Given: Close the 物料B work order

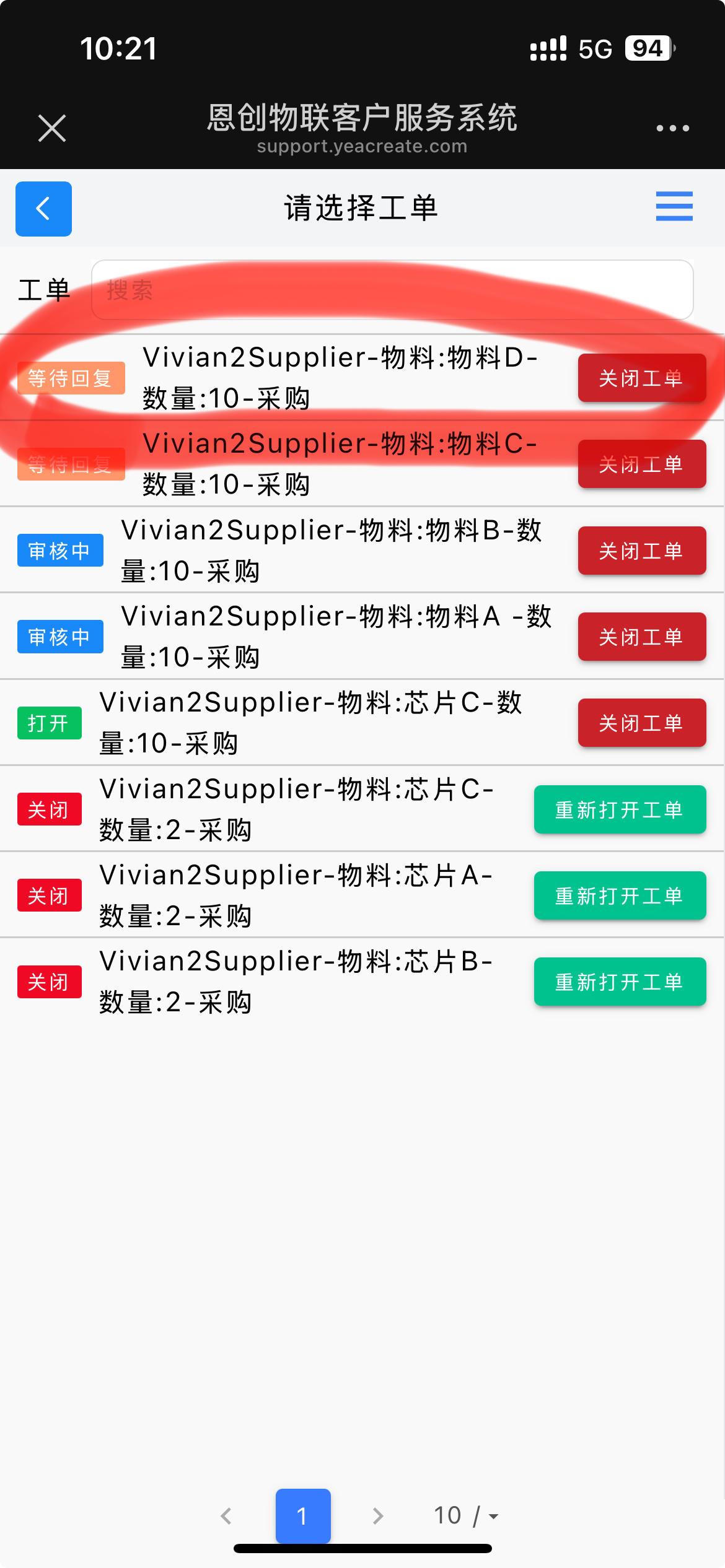Looking at the screenshot, I should [641, 551].
